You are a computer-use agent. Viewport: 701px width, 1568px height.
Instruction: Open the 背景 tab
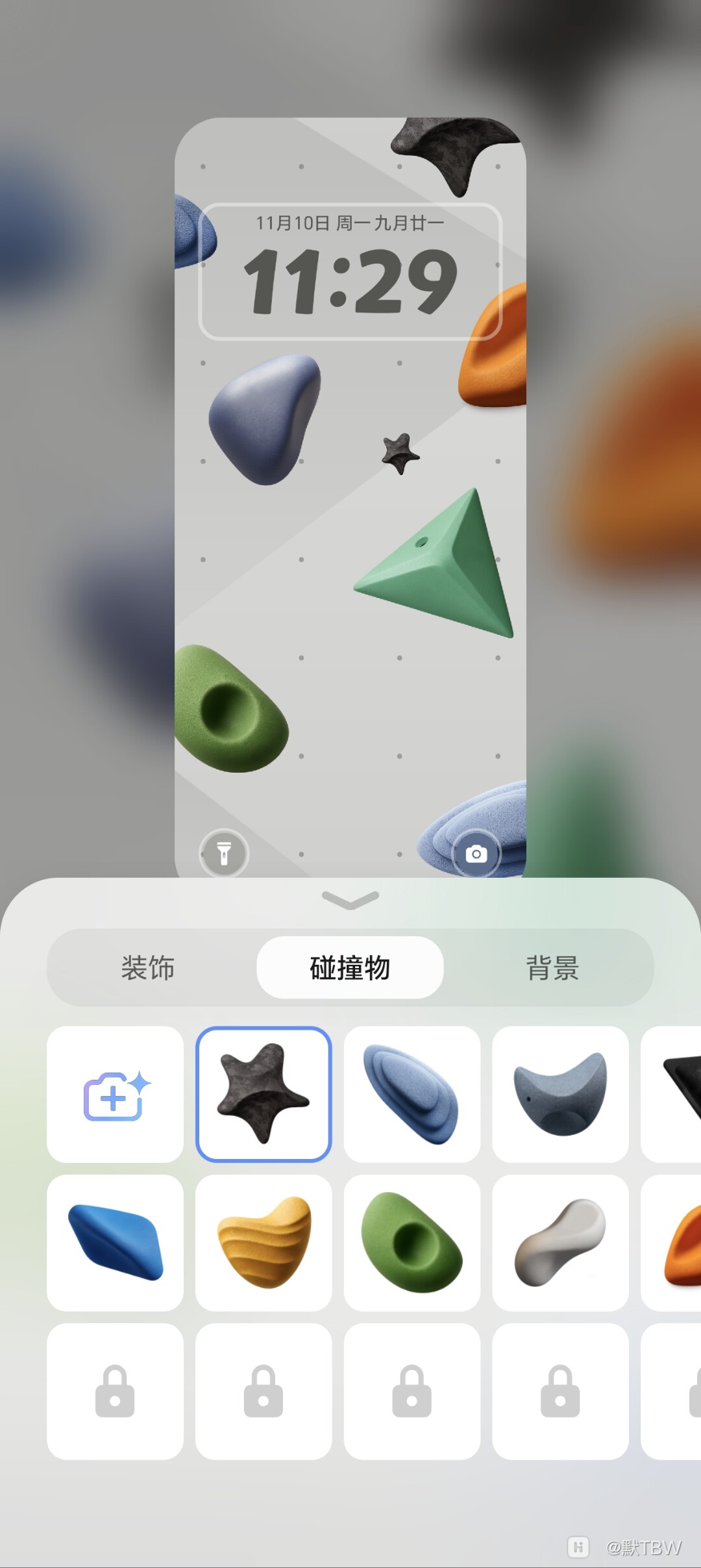coord(552,967)
